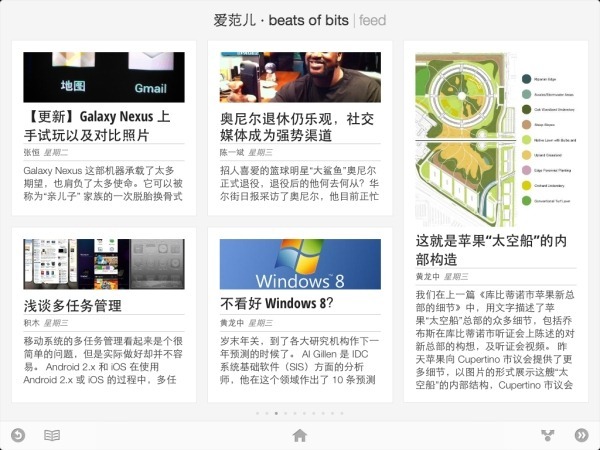Open the article about O'Neal's retirement
The image size is (600, 450).
pos(299,126)
